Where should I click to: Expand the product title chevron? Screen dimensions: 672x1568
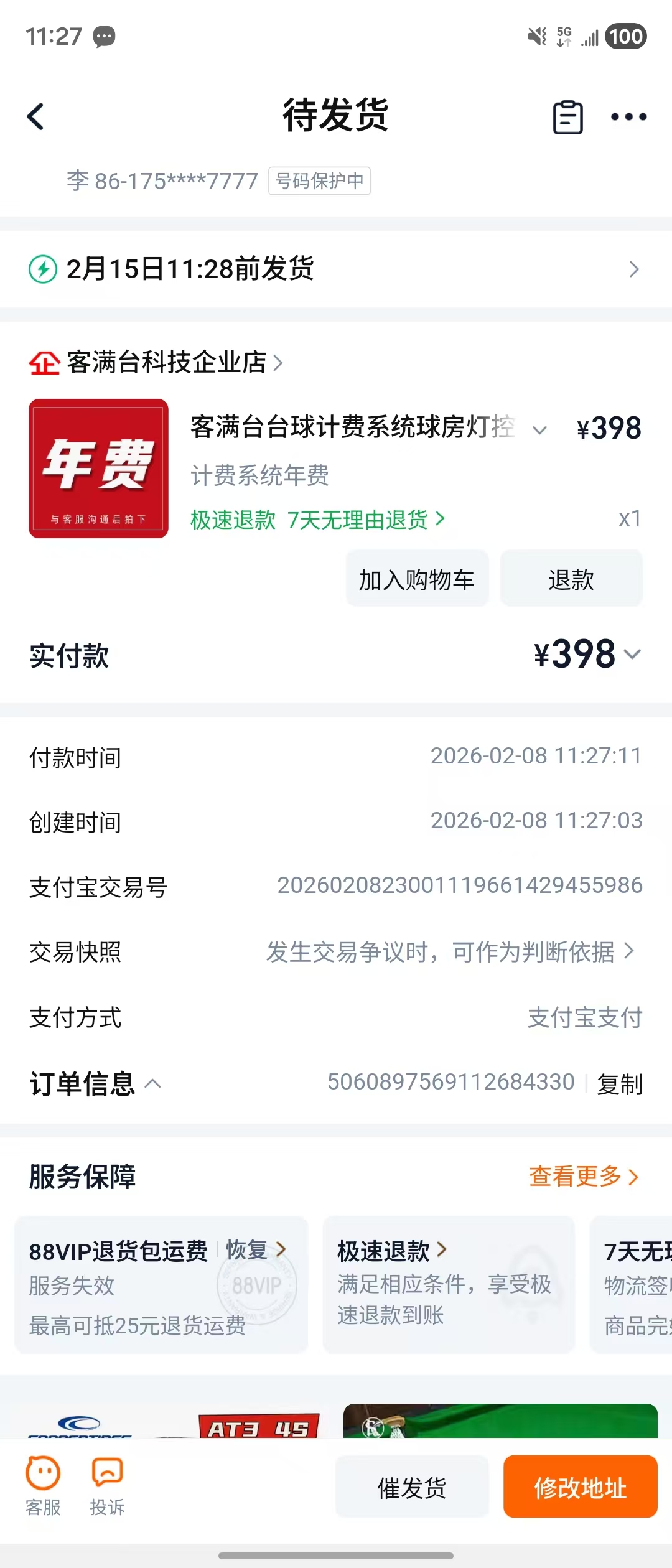coord(539,429)
